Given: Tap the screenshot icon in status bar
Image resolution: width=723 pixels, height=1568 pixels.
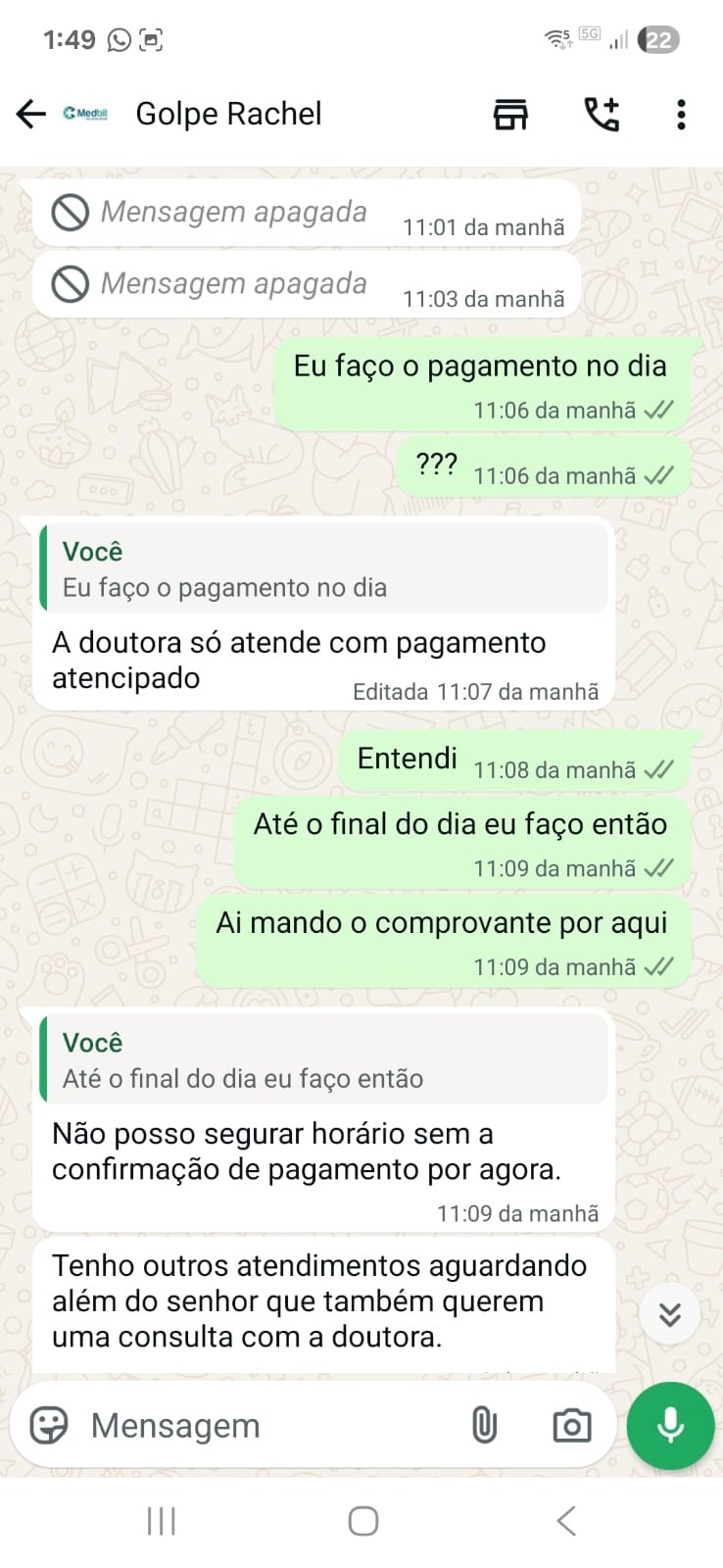Looking at the screenshot, I should [152, 39].
